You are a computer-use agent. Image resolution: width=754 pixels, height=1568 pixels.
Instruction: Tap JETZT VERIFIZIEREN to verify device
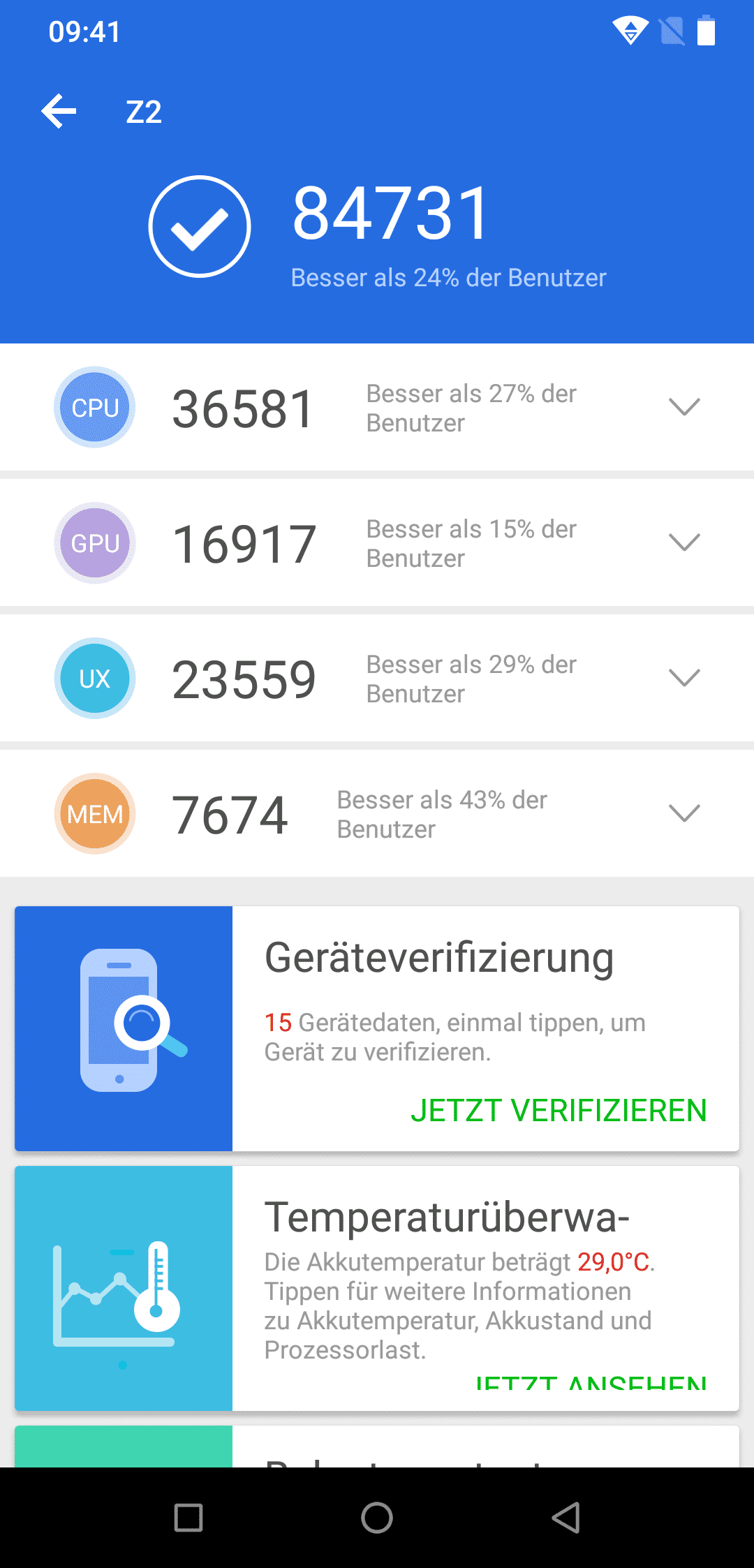559,1110
